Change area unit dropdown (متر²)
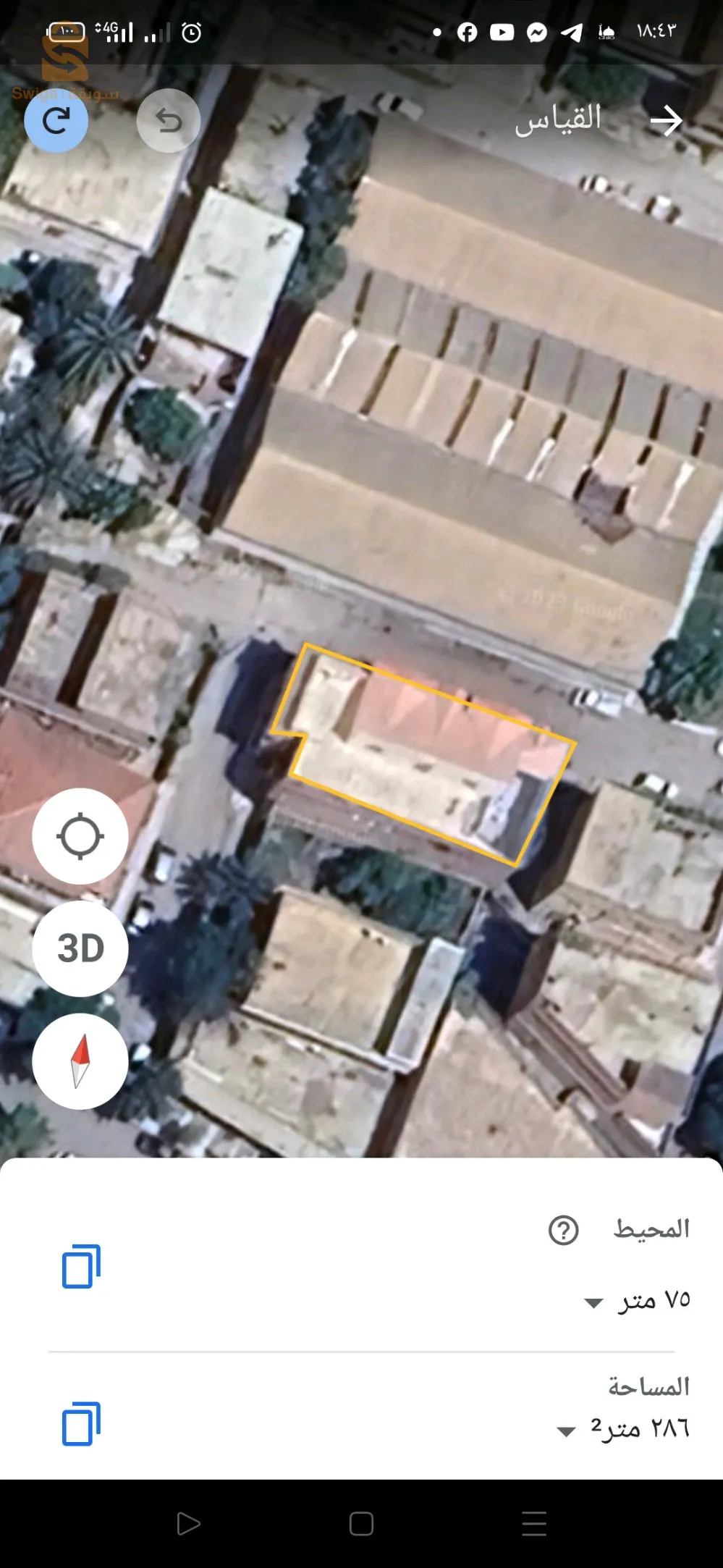 (566, 1431)
